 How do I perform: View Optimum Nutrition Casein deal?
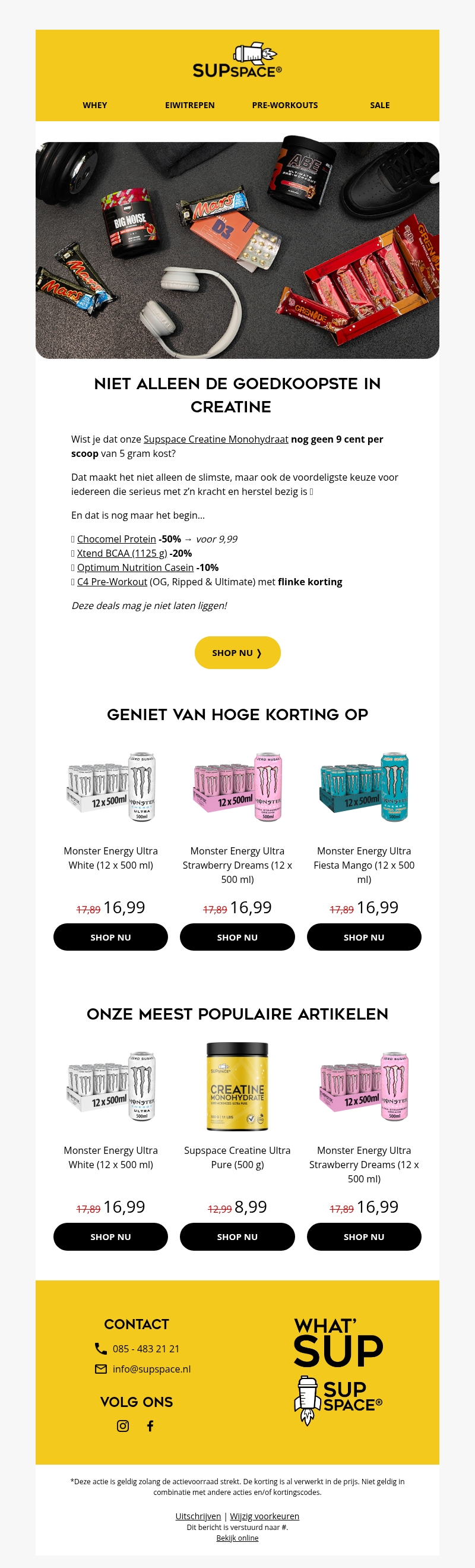pyautogui.click(x=135, y=568)
